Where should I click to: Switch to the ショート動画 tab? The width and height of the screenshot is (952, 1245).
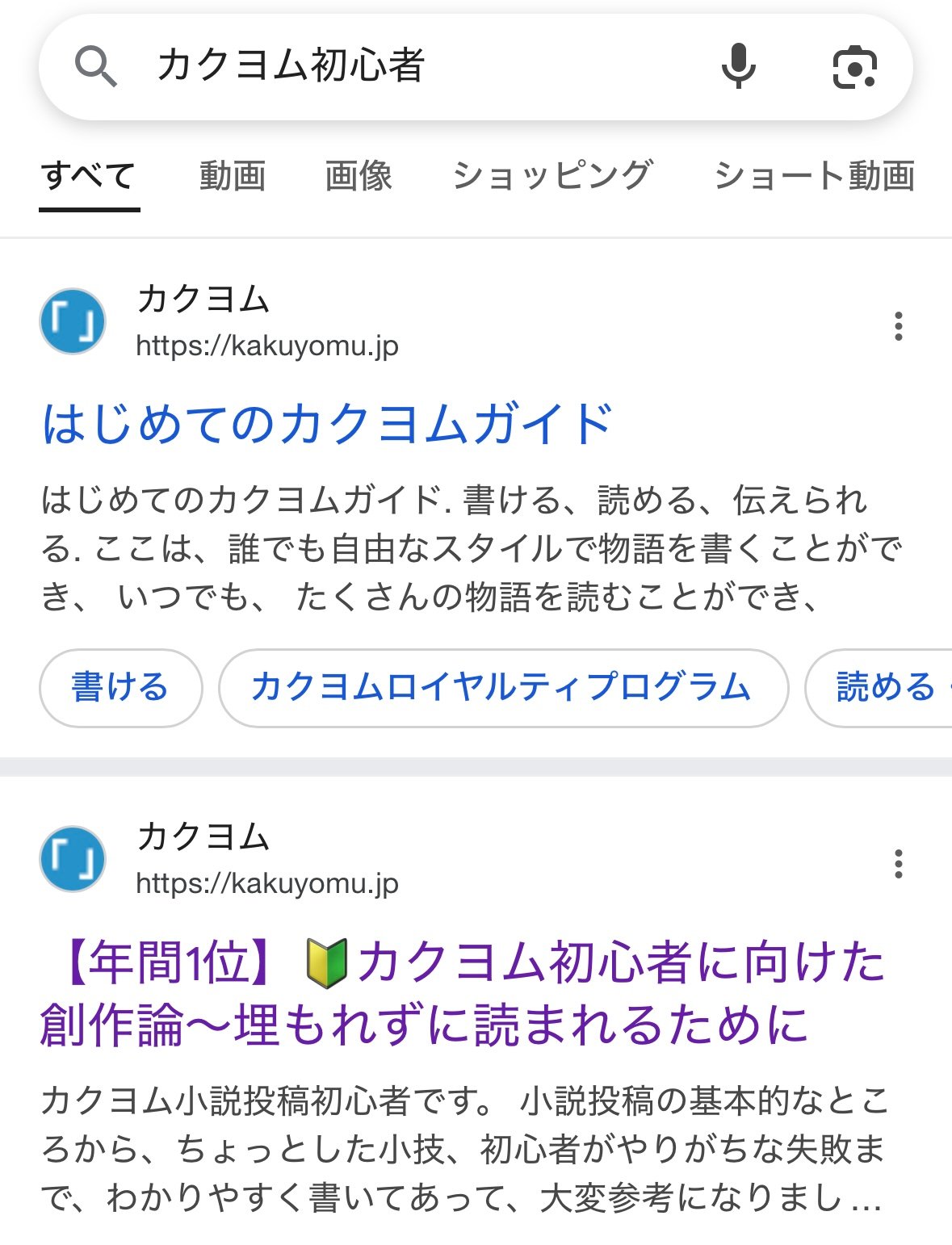(814, 176)
